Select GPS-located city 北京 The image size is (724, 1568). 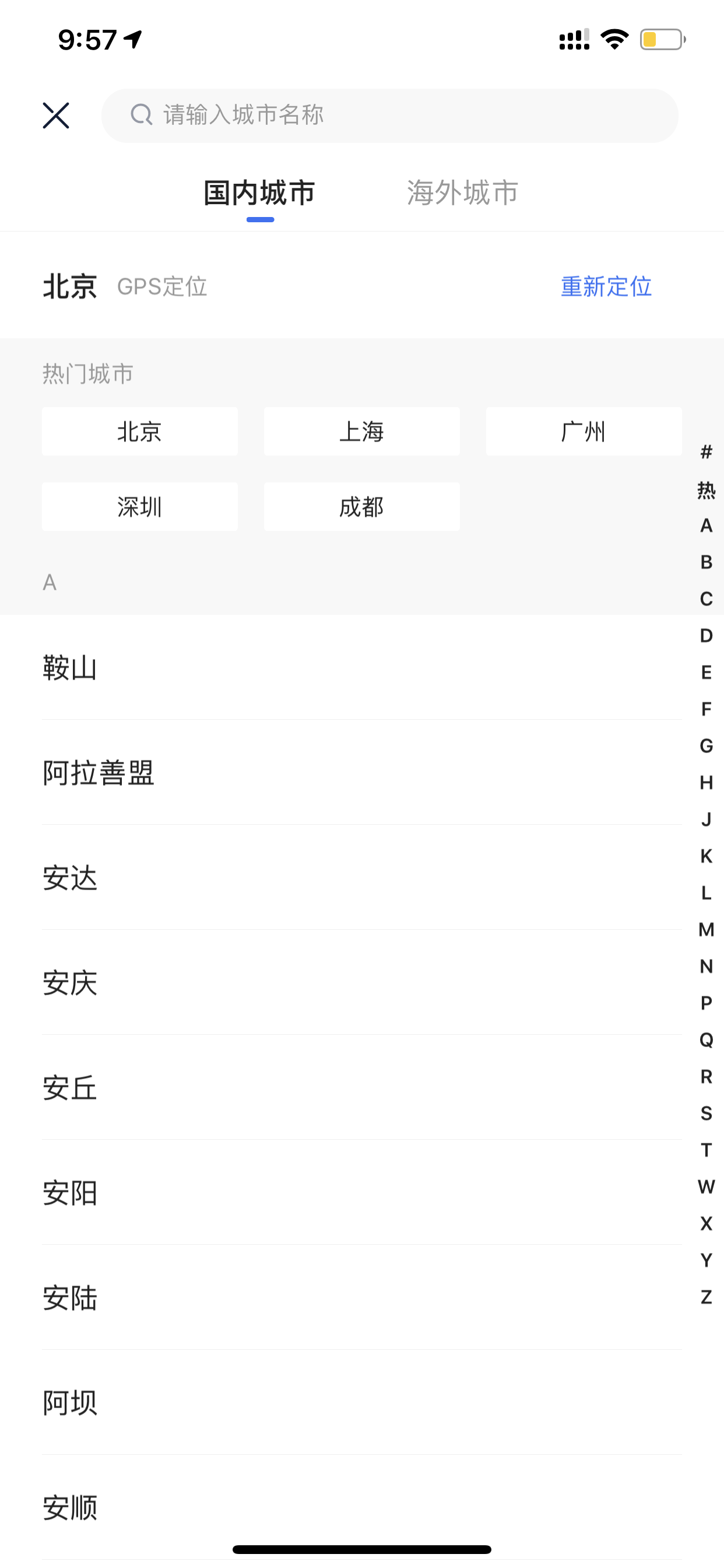coord(70,286)
